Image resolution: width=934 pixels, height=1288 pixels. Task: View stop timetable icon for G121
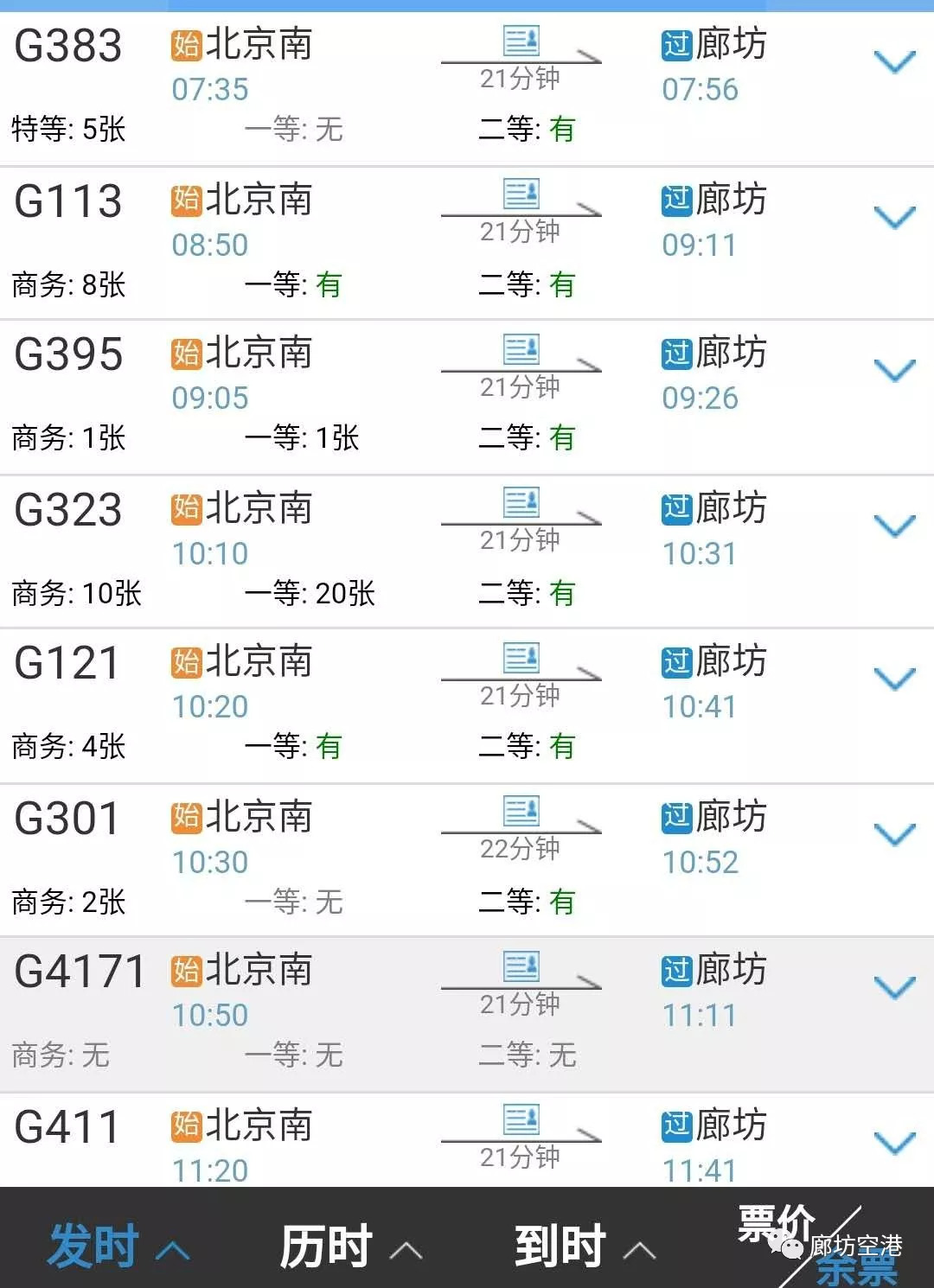coord(521,658)
